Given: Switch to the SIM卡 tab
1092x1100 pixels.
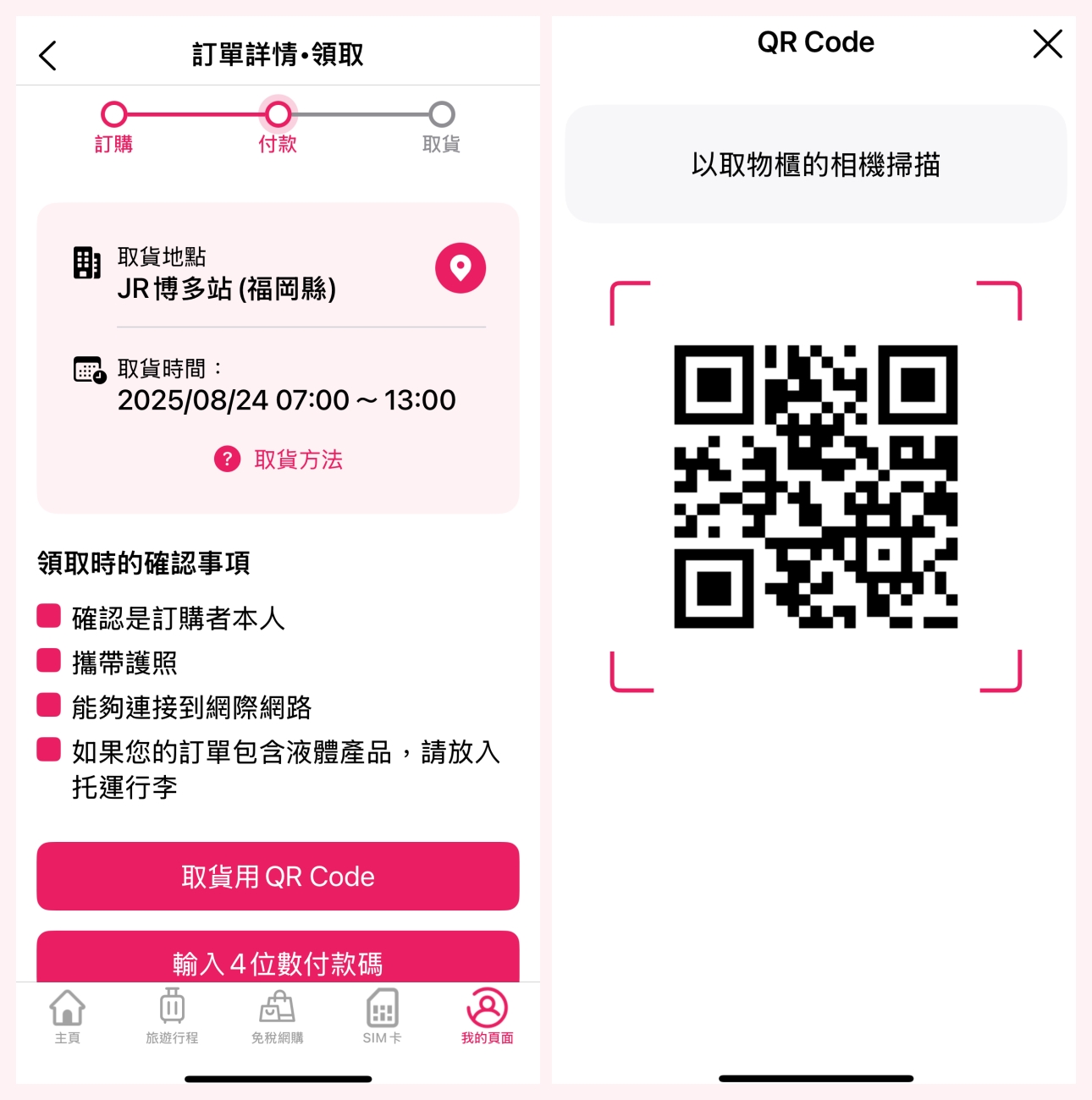Looking at the screenshot, I should [382, 1015].
